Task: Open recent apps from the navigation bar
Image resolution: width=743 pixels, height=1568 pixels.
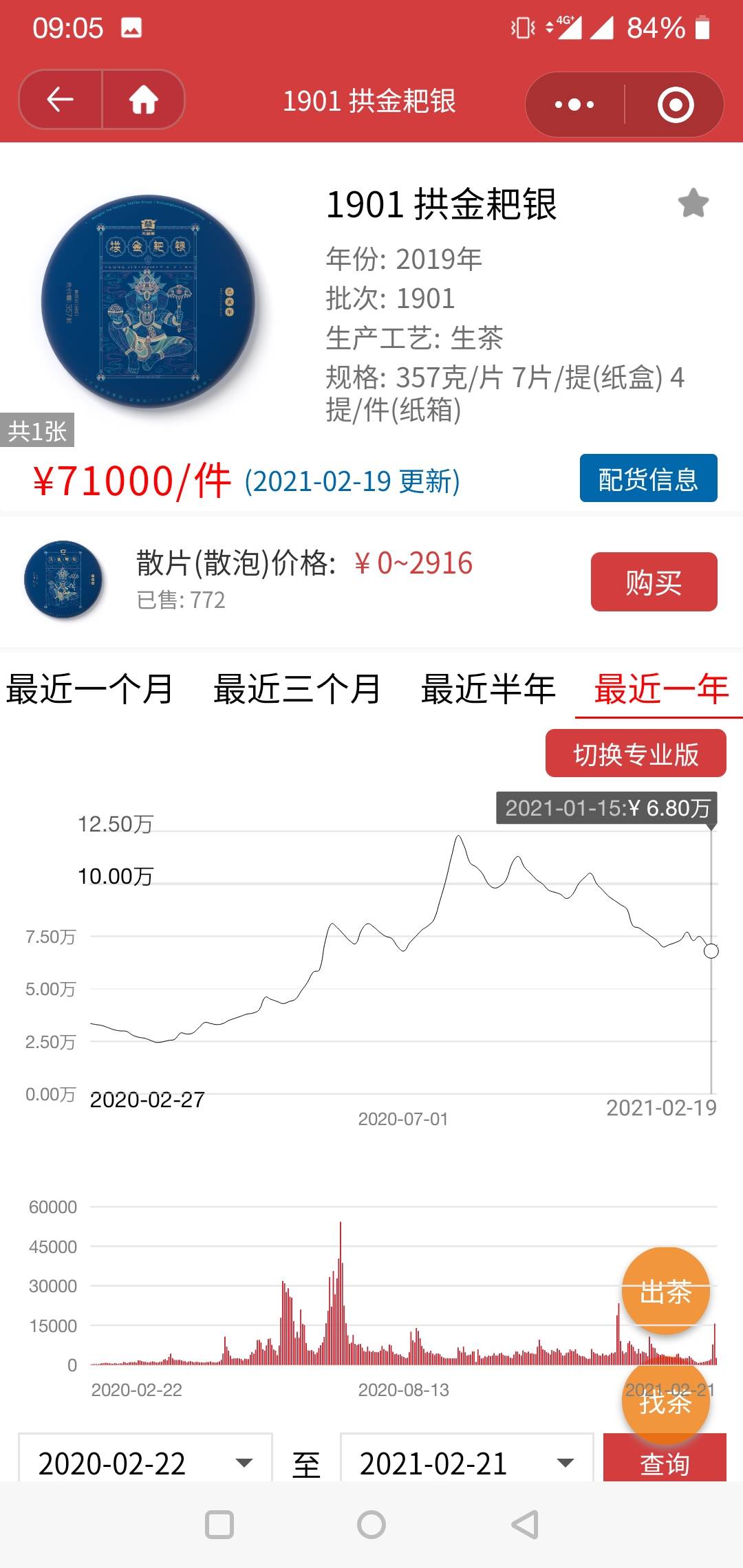Action: [219, 1525]
